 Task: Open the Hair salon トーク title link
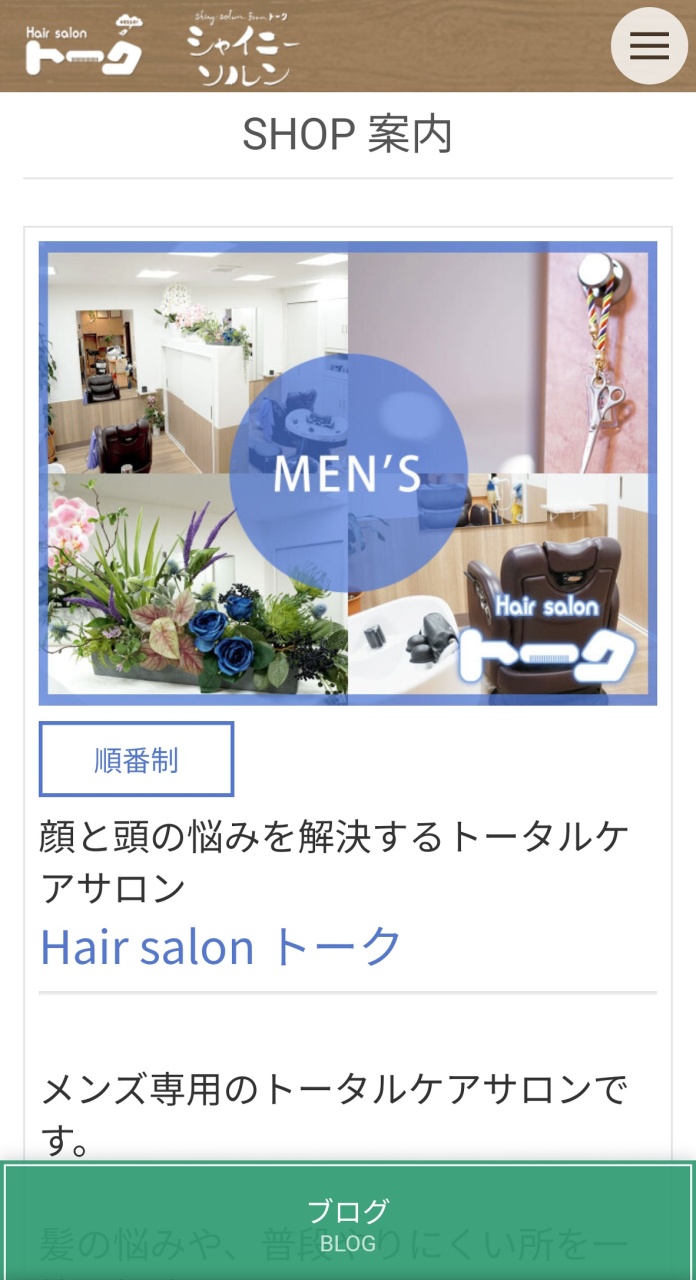point(220,946)
